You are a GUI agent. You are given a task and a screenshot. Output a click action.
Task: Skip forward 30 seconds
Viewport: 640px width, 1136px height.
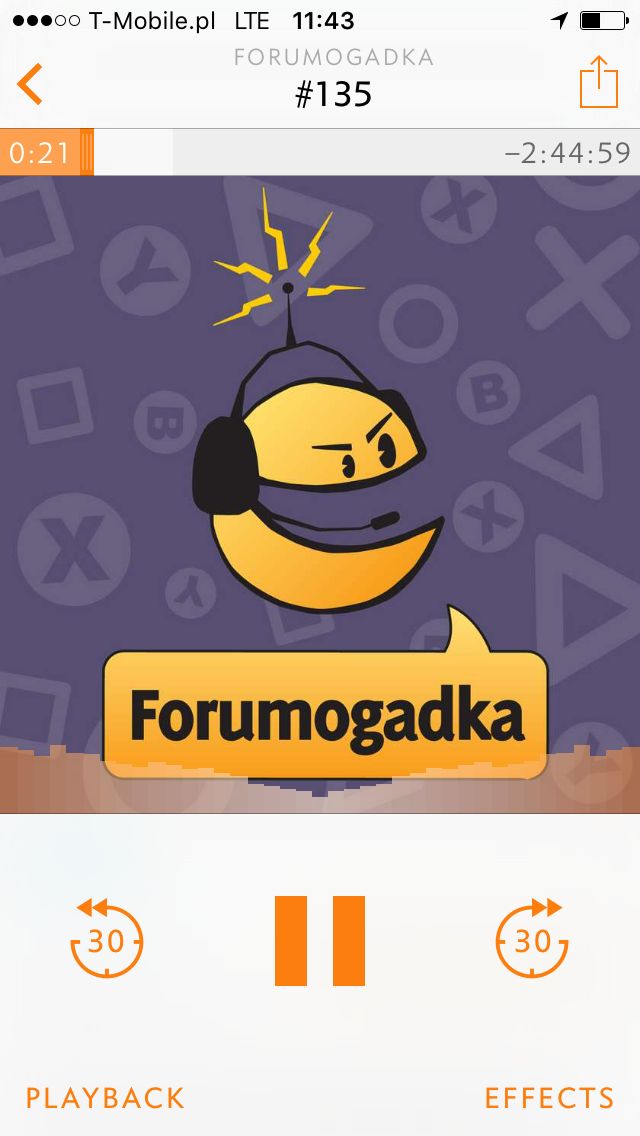point(532,937)
